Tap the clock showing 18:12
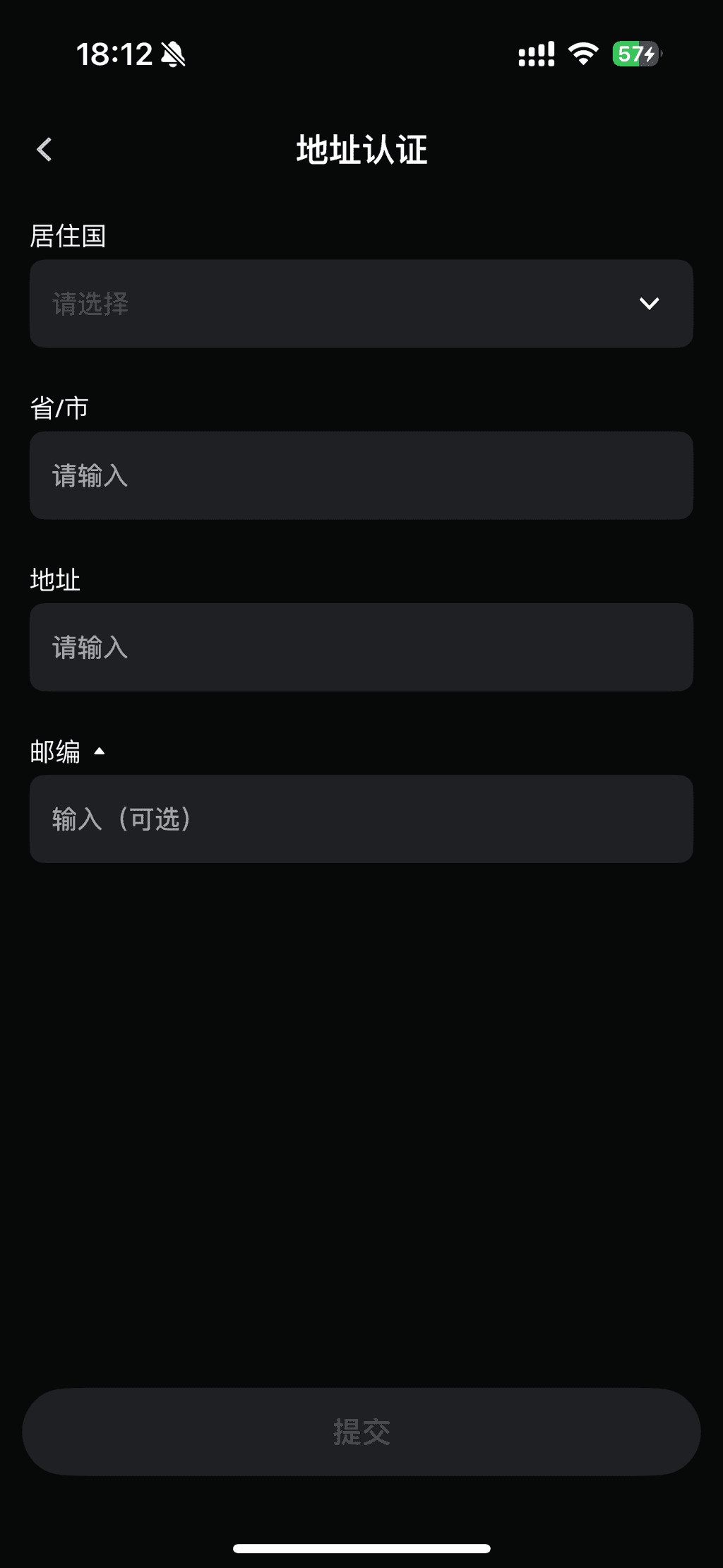Viewport: 723px width, 1568px height. (x=116, y=54)
